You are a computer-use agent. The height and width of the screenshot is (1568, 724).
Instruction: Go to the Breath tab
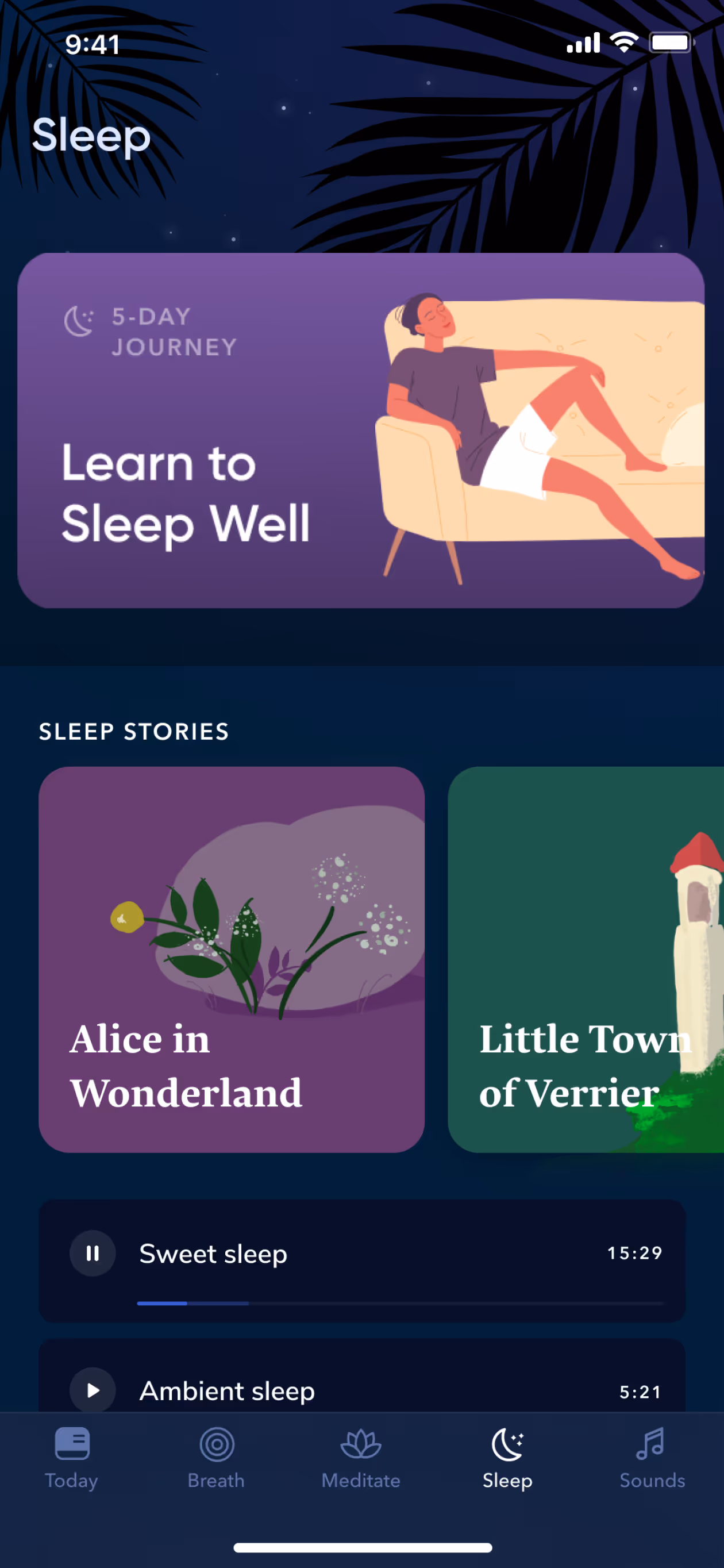[x=217, y=1456]
